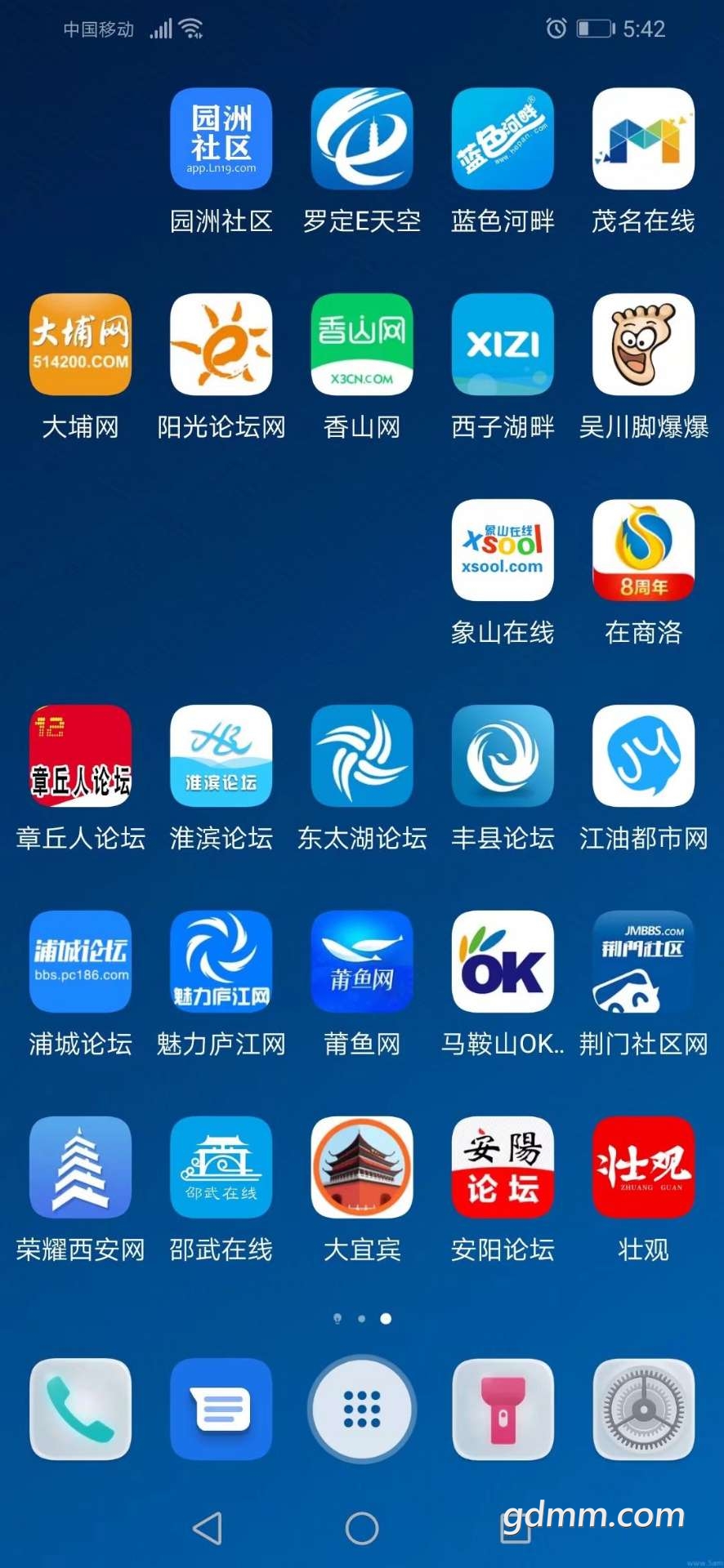Open the 安阳论坛 app
Image resolution: width=724 pixels, height=1568 pixels.
click(x=503, y=1168)
